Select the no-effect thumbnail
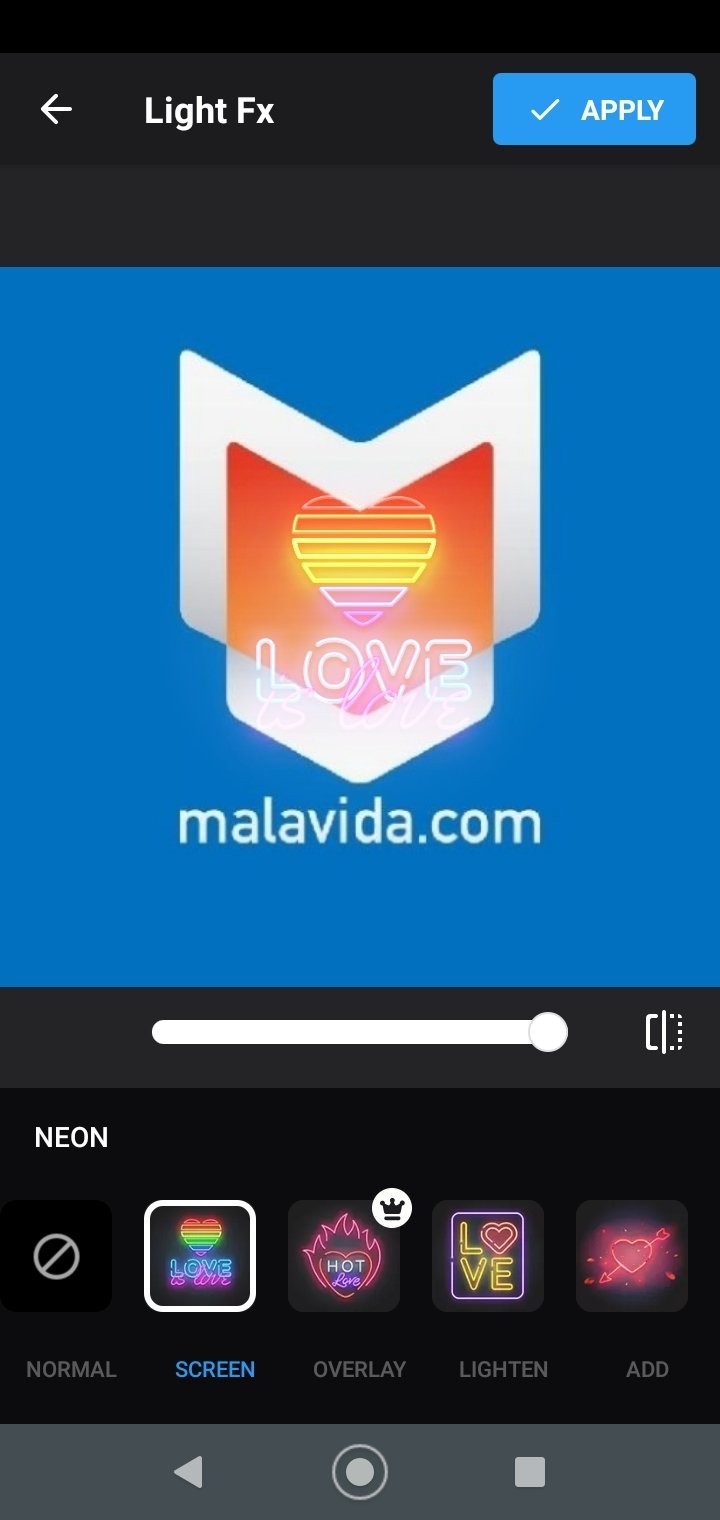Screen dimensions: 720x1520 (56, 1256)
